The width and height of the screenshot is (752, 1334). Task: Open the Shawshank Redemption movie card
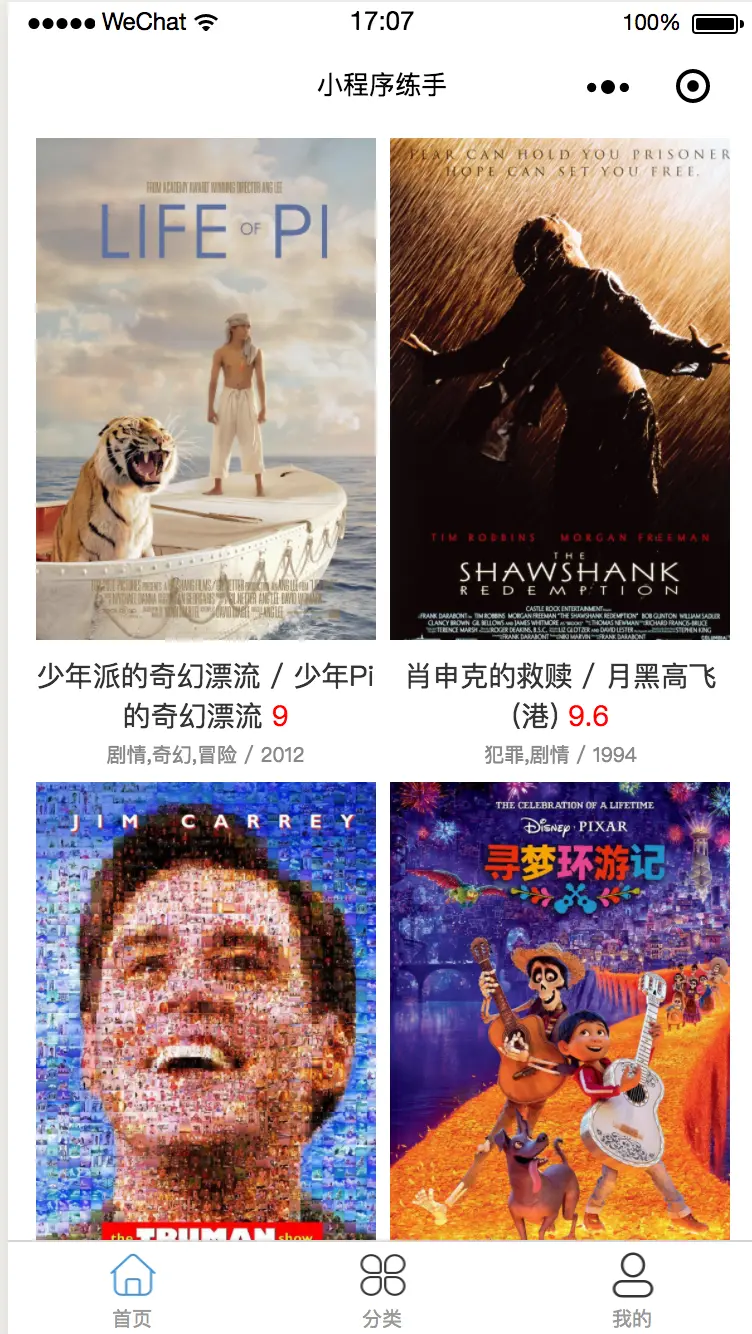pyautogui.click(x=560, y=389)
